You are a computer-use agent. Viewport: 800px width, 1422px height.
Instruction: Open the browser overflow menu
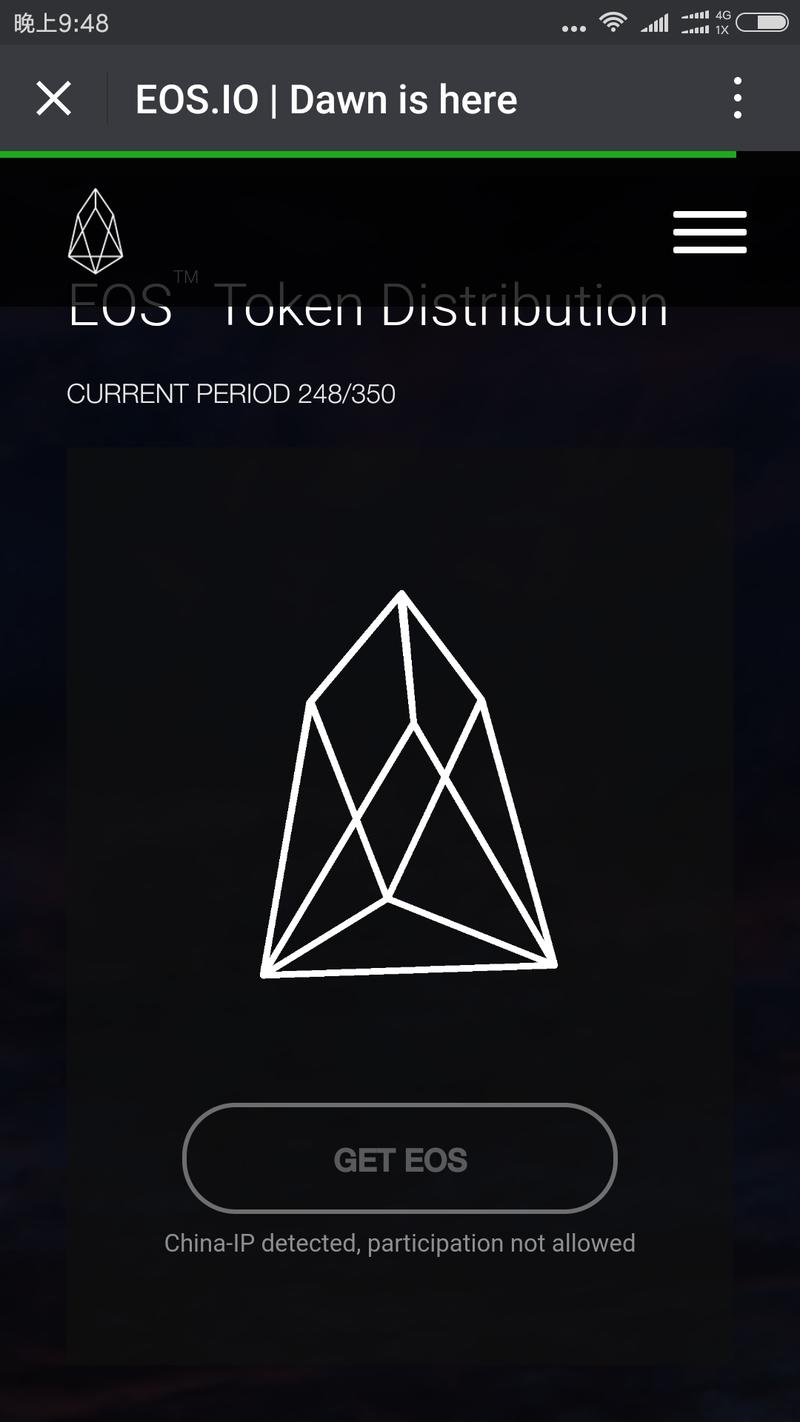pyautogui.click(x=737, y=99)
